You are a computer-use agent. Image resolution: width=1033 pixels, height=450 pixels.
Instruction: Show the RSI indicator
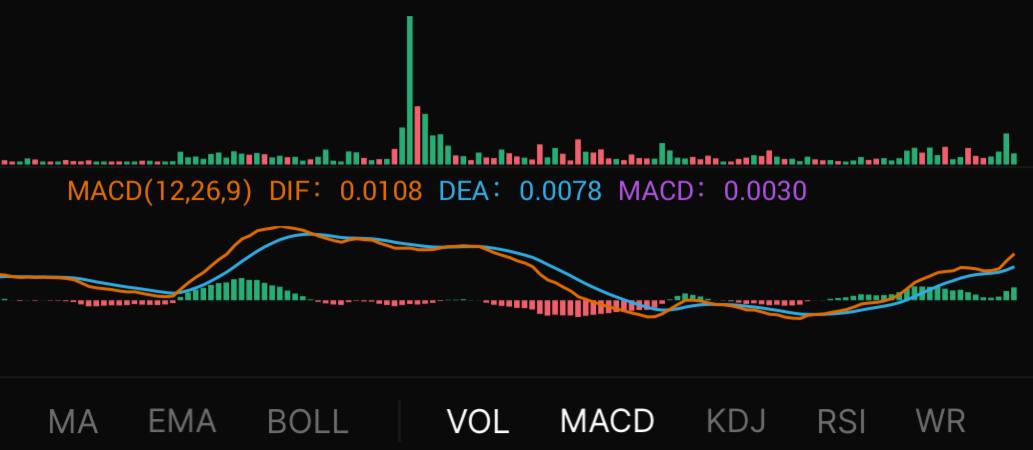840,421
